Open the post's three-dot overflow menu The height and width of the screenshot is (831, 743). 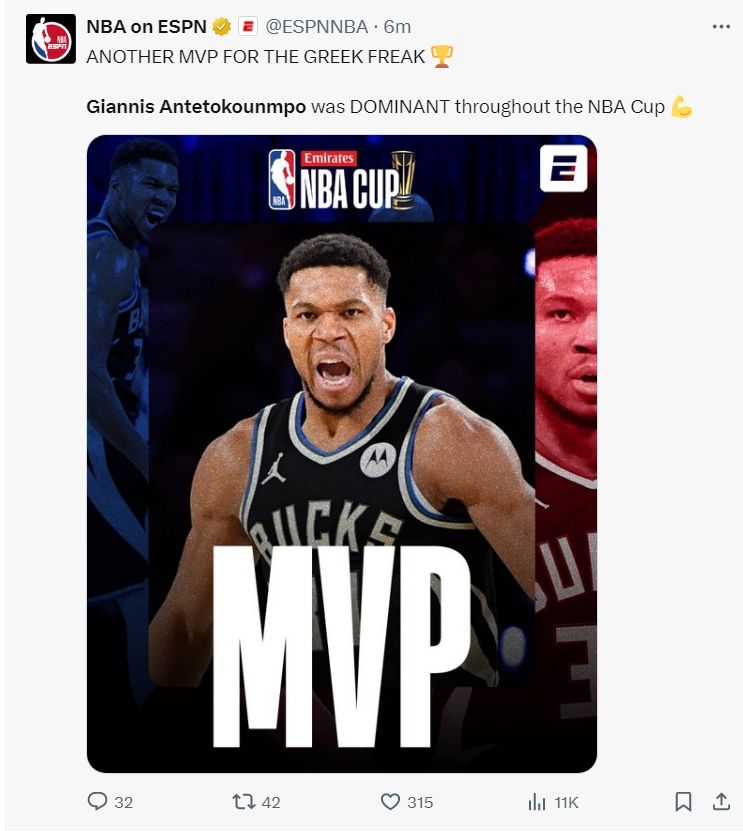point(721,27)
